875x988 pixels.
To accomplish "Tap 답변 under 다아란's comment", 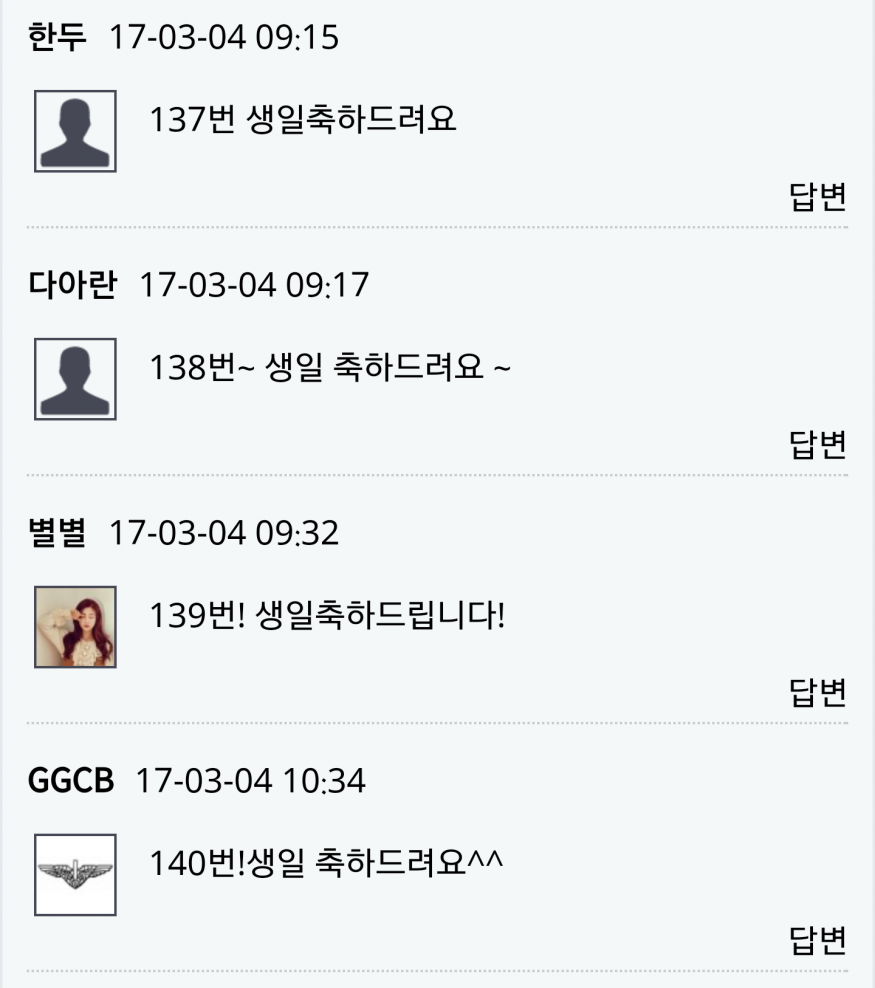I will pos(818,444).
